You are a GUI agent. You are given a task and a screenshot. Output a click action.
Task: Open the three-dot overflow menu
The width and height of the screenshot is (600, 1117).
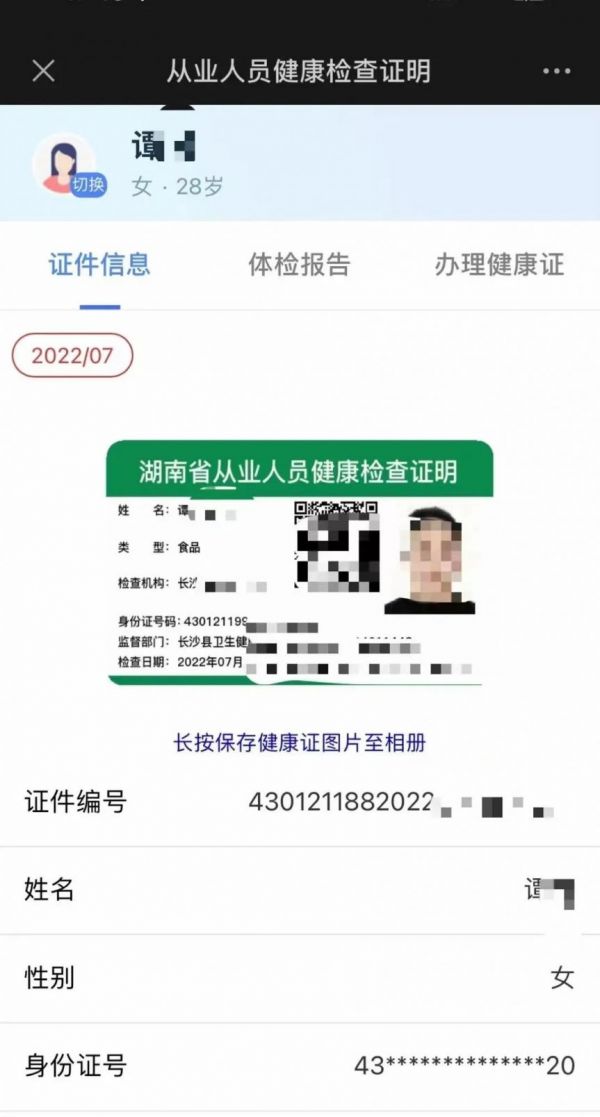(556, 71)
